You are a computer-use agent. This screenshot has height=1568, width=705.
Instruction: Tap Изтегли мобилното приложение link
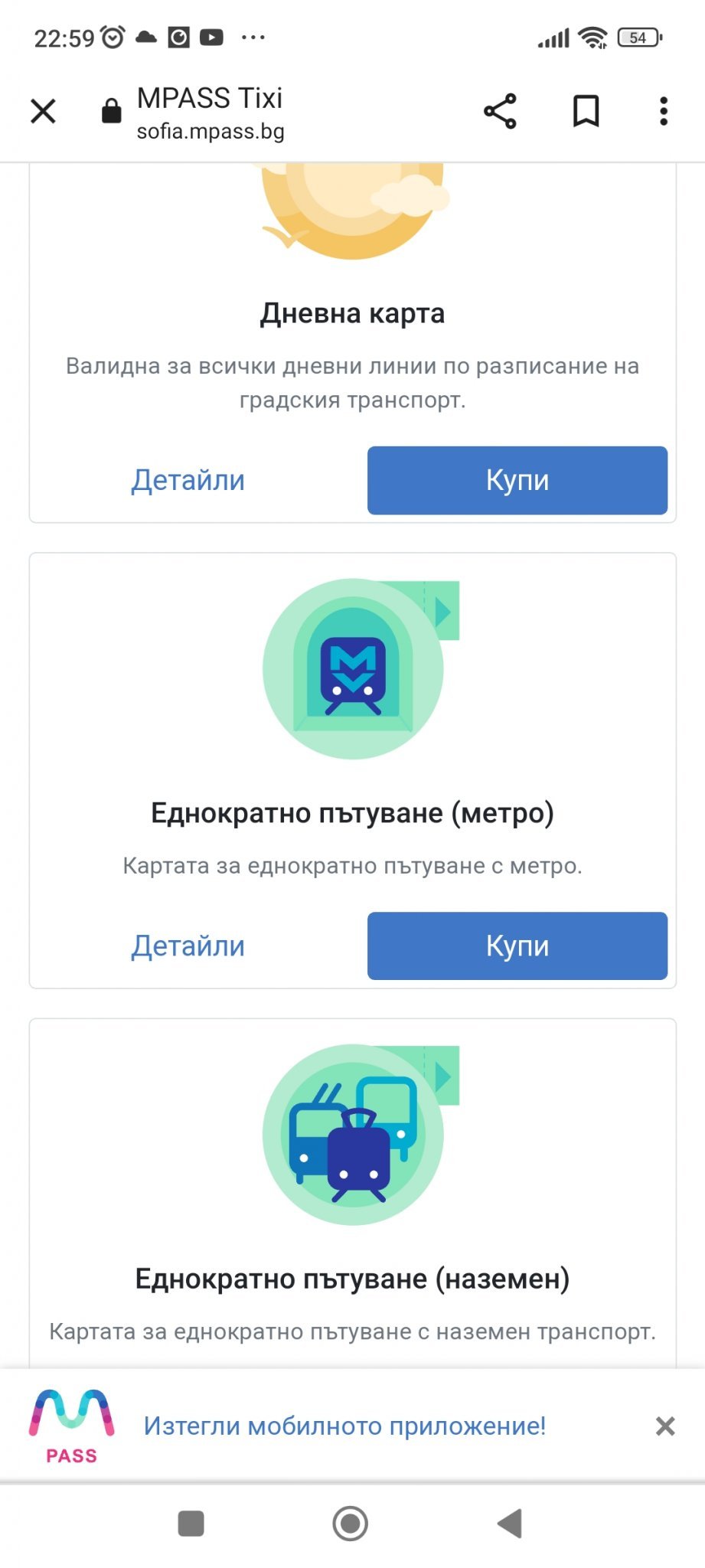pyautogui.click(x=344, y=1426)
